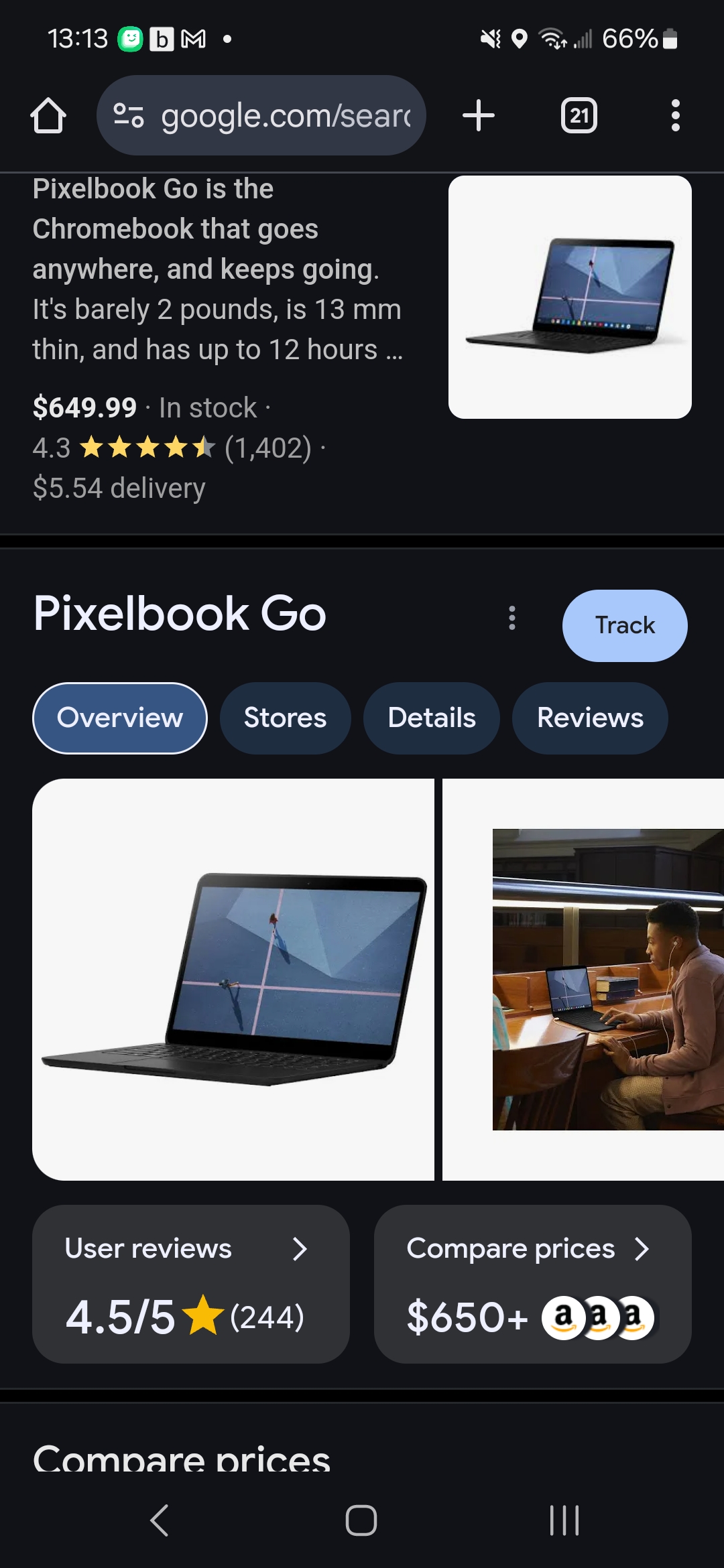Select the Overview chip
The image size is (724, 1568).
coord(120,718)
